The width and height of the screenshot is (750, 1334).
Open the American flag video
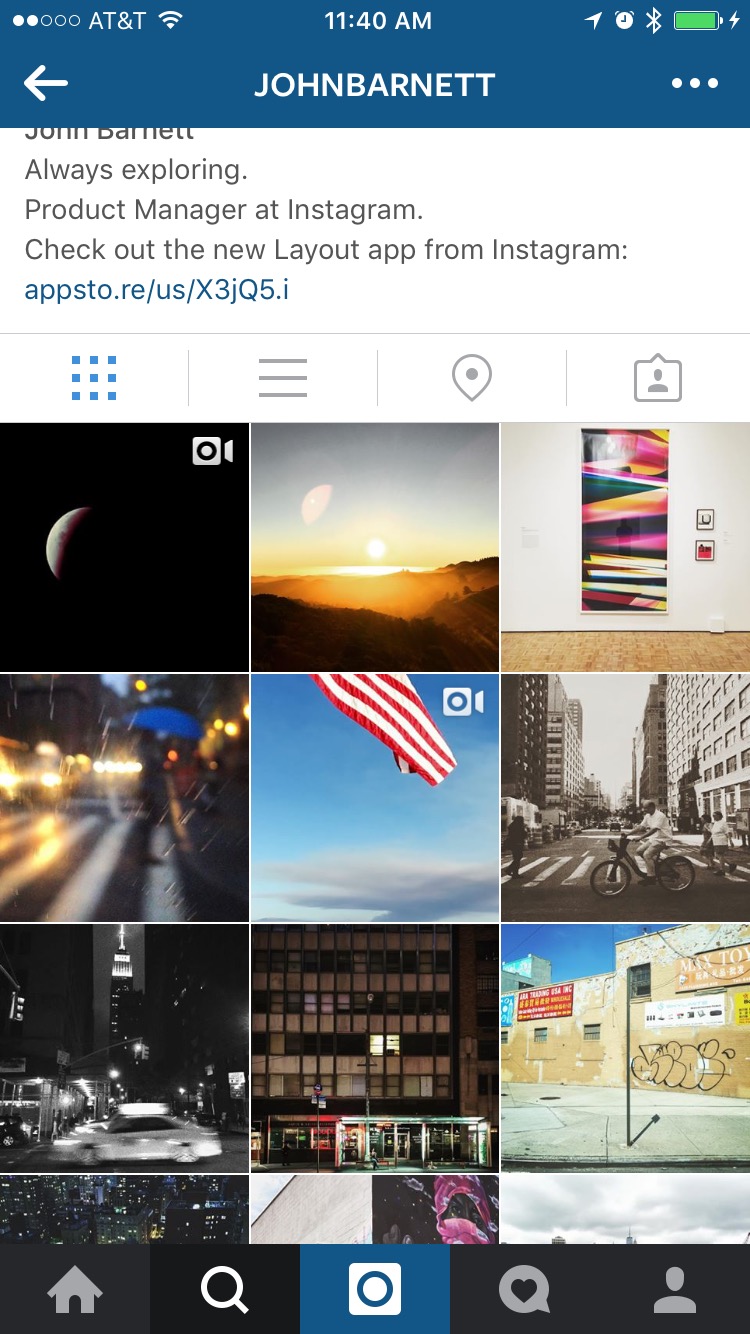point(375,798)
